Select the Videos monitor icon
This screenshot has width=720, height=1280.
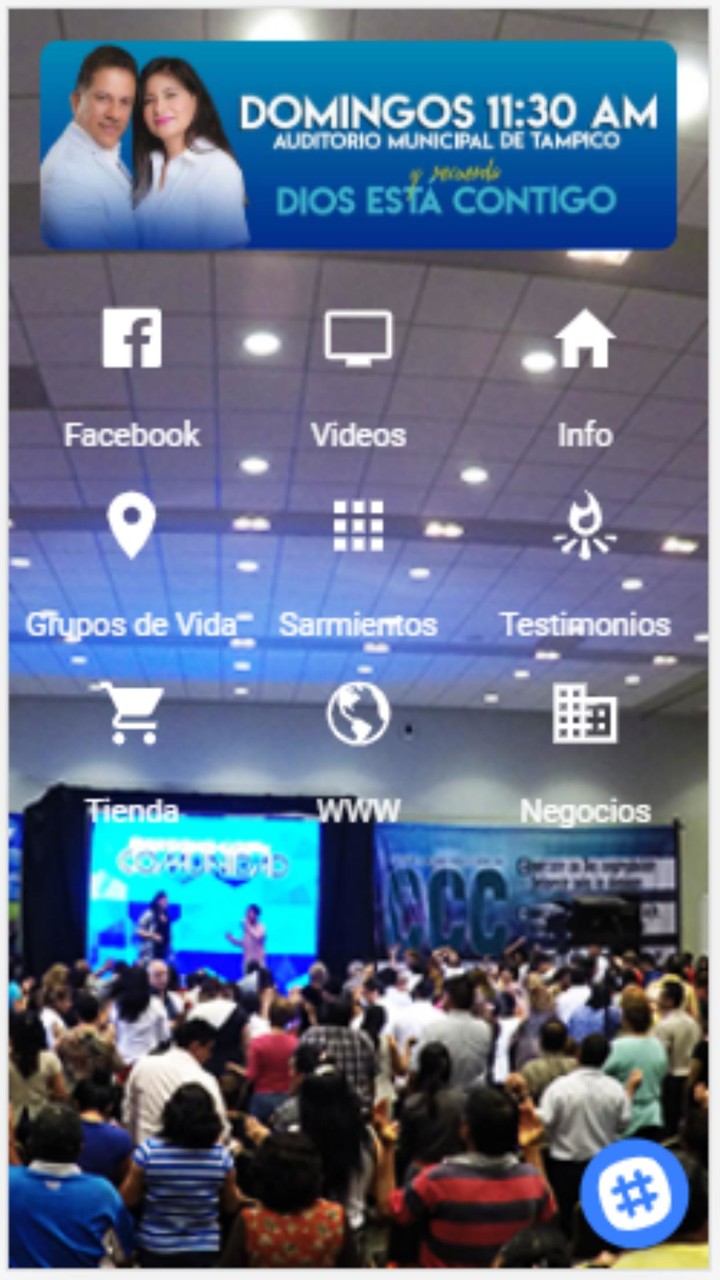click(x=358, y=337)
